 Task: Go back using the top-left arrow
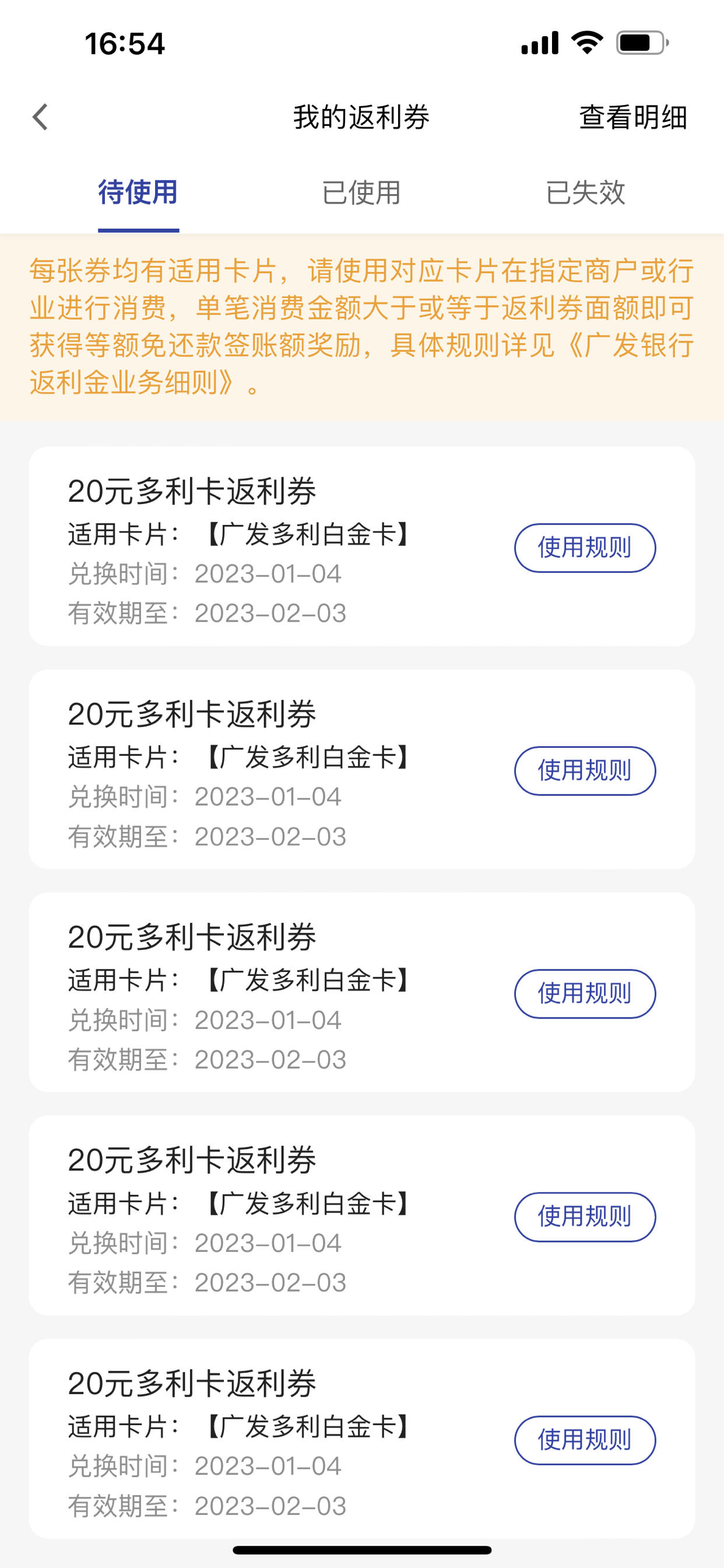[x=40, y=117]
